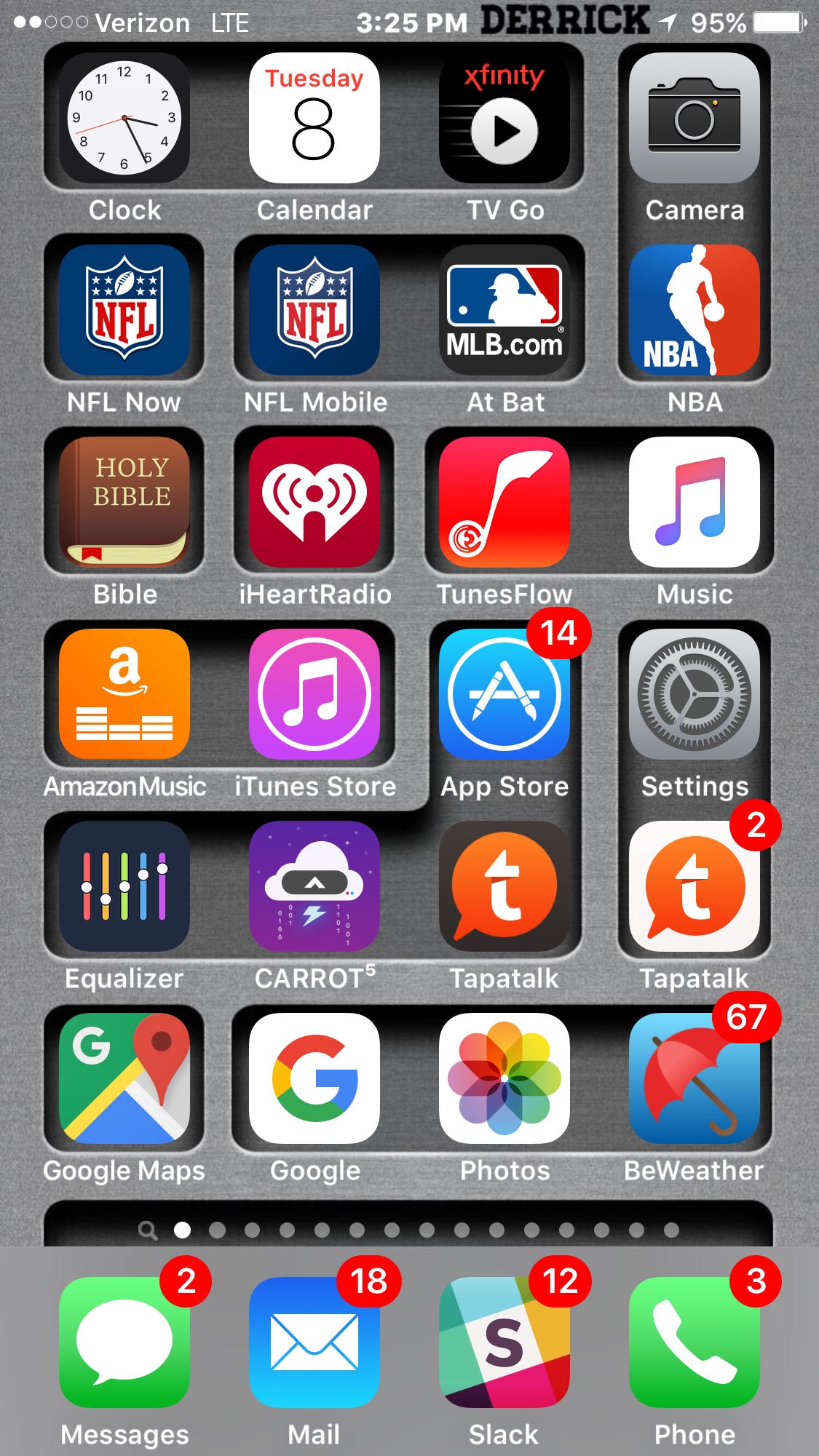The image size is (819, 1456).
Task: Open the Clock app
Action: pos(124,118)
